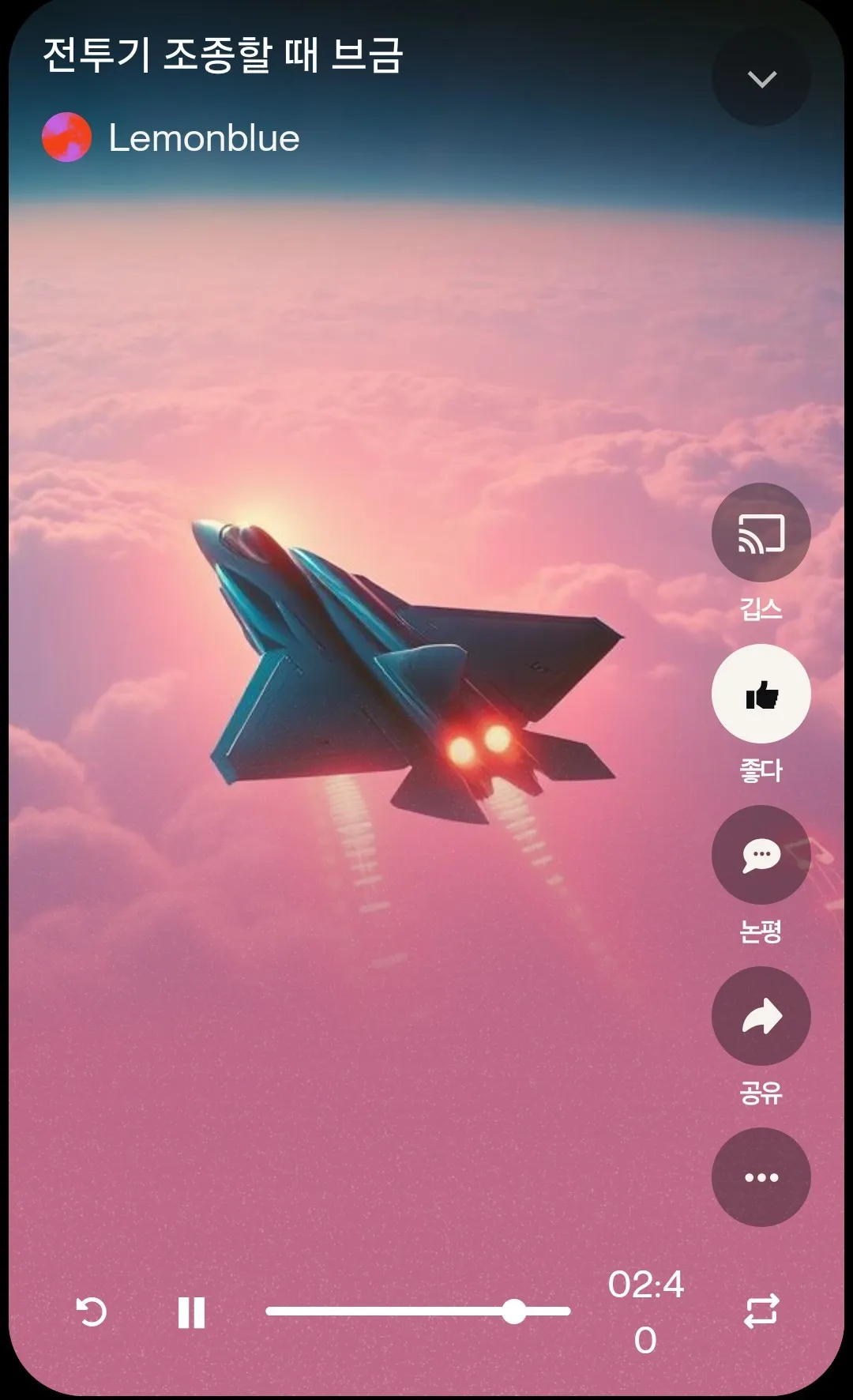The width and height of the screenshot is (853, 1400).
Task: Restart the track with the replay icon
Action: (x=91, y=1312)
